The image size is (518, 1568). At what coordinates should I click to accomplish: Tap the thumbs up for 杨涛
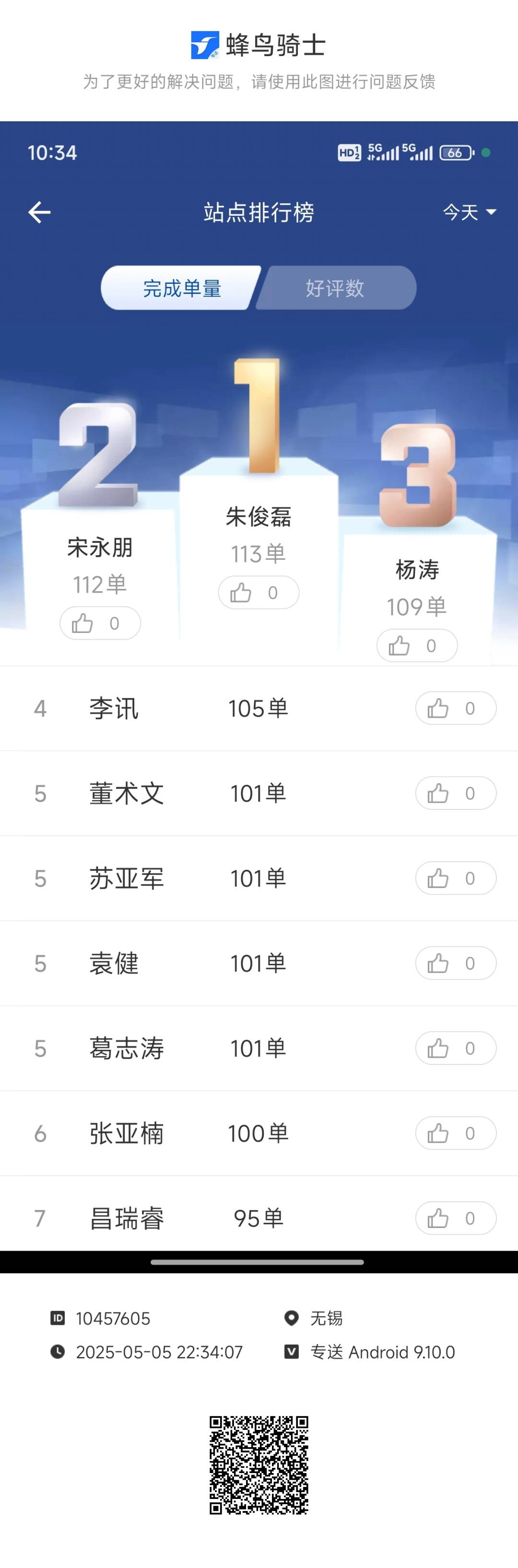tap(416, 645)
